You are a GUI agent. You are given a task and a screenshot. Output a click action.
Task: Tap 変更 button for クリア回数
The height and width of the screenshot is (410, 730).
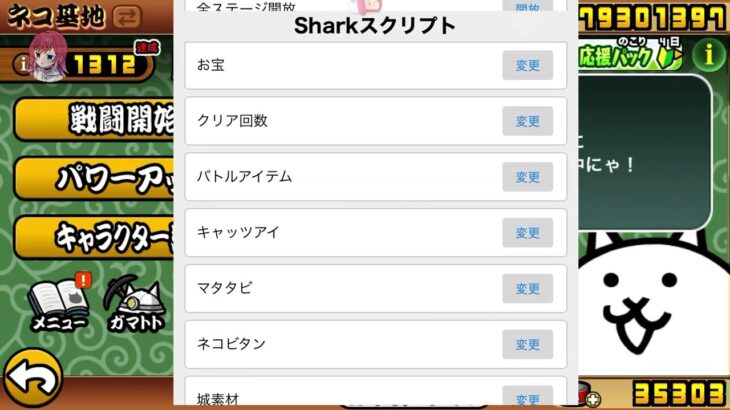(527, 121)
